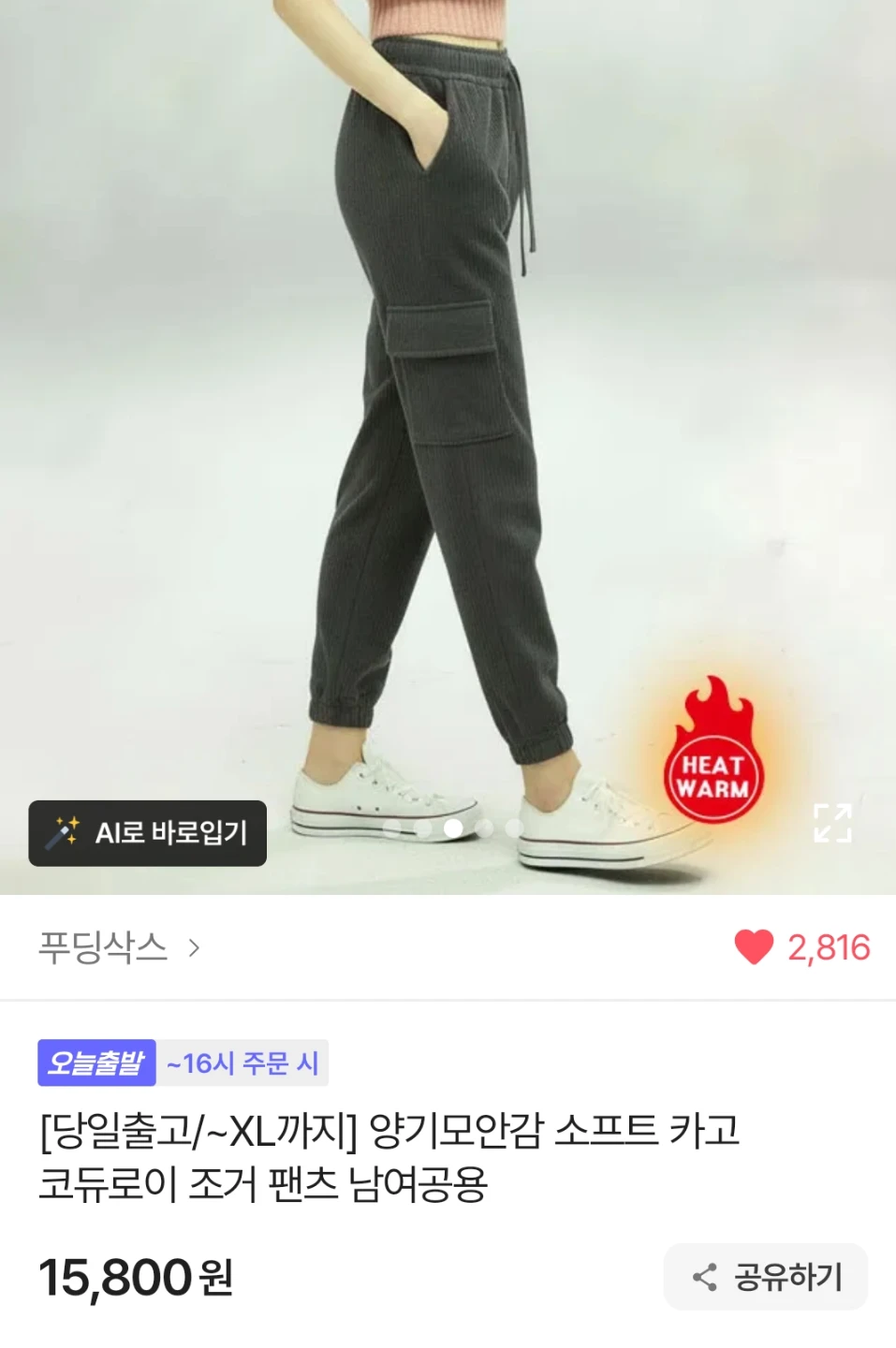Expand the product image to fullscreen
Screen dimensions: 896x1348
[x=832, y=824]
